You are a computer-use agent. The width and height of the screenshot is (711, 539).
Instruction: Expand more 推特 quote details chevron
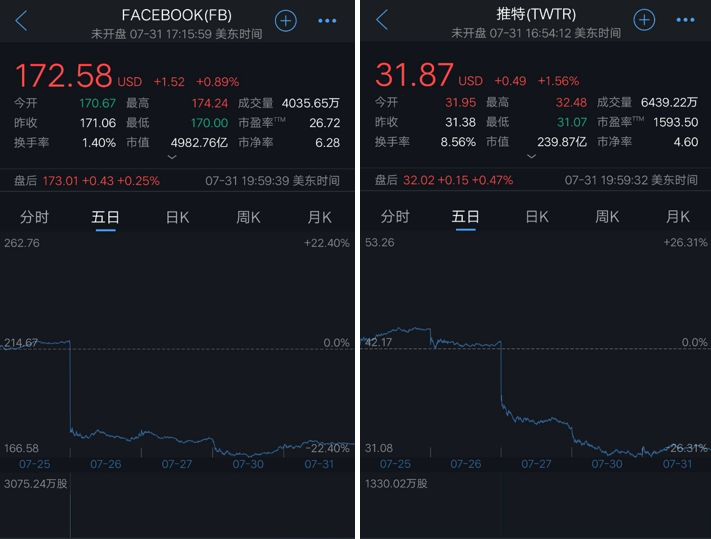point(530,157)
